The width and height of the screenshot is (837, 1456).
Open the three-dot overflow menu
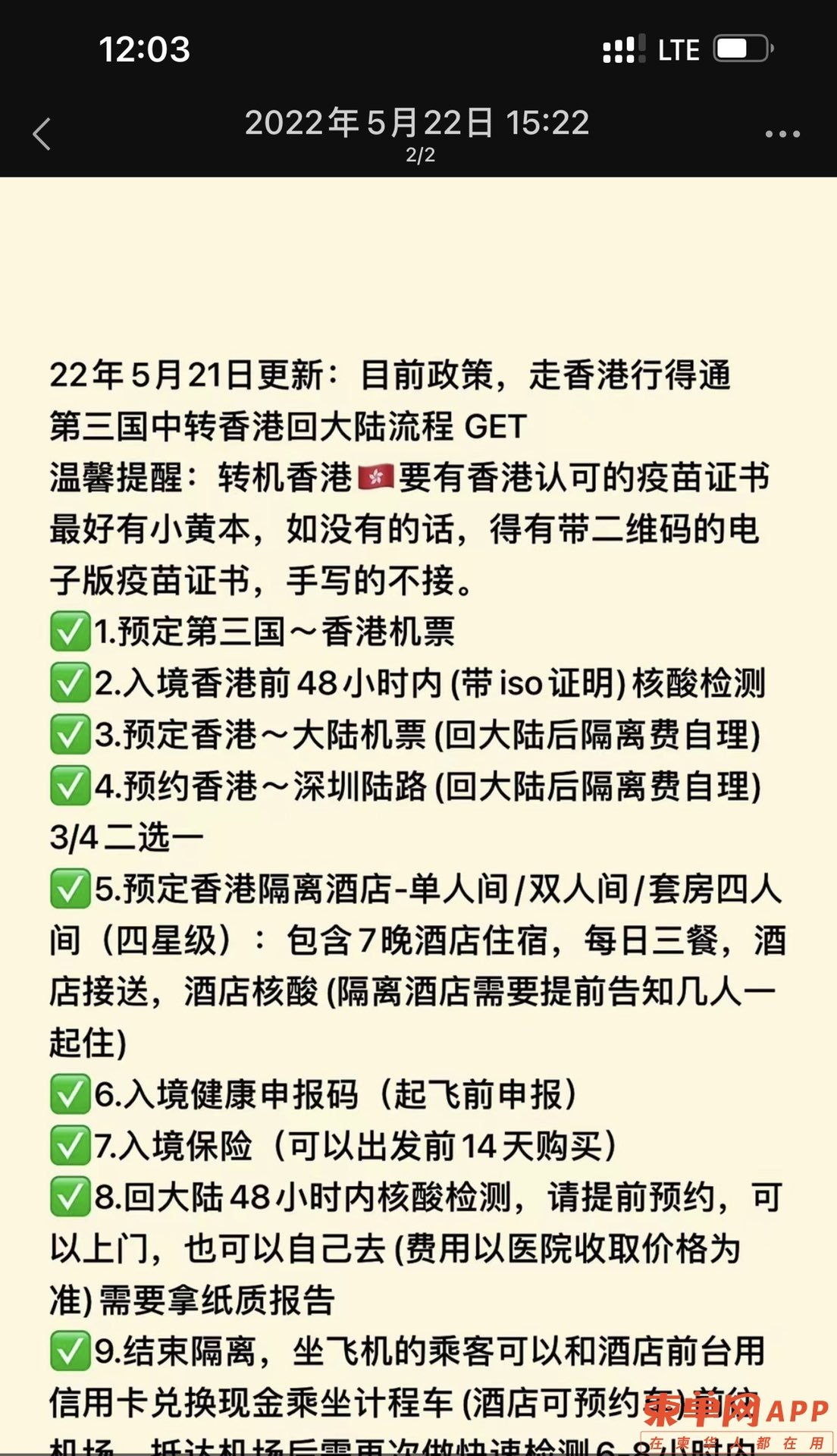click(782, 134)
